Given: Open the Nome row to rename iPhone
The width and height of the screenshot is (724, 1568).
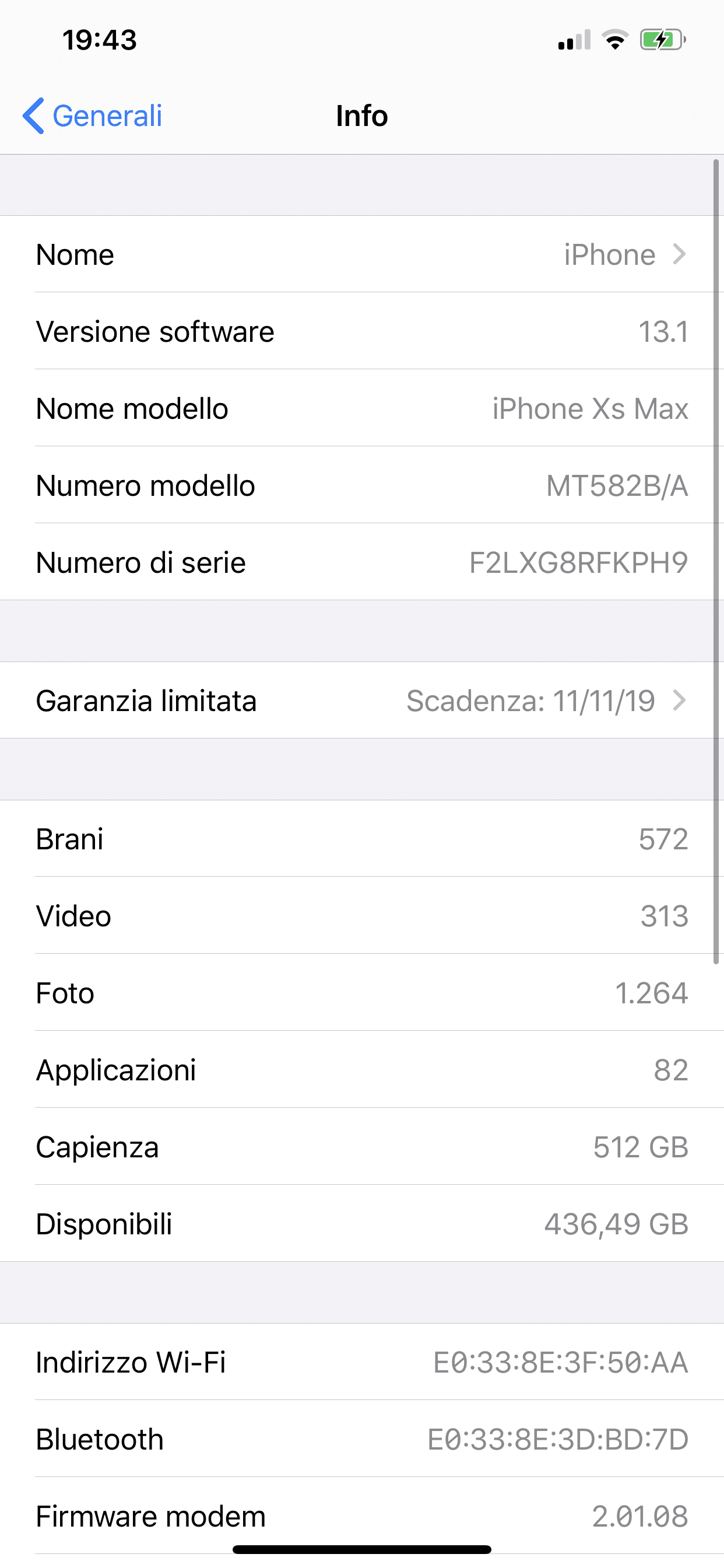Looking at the screenshot, I should (362, 254).
